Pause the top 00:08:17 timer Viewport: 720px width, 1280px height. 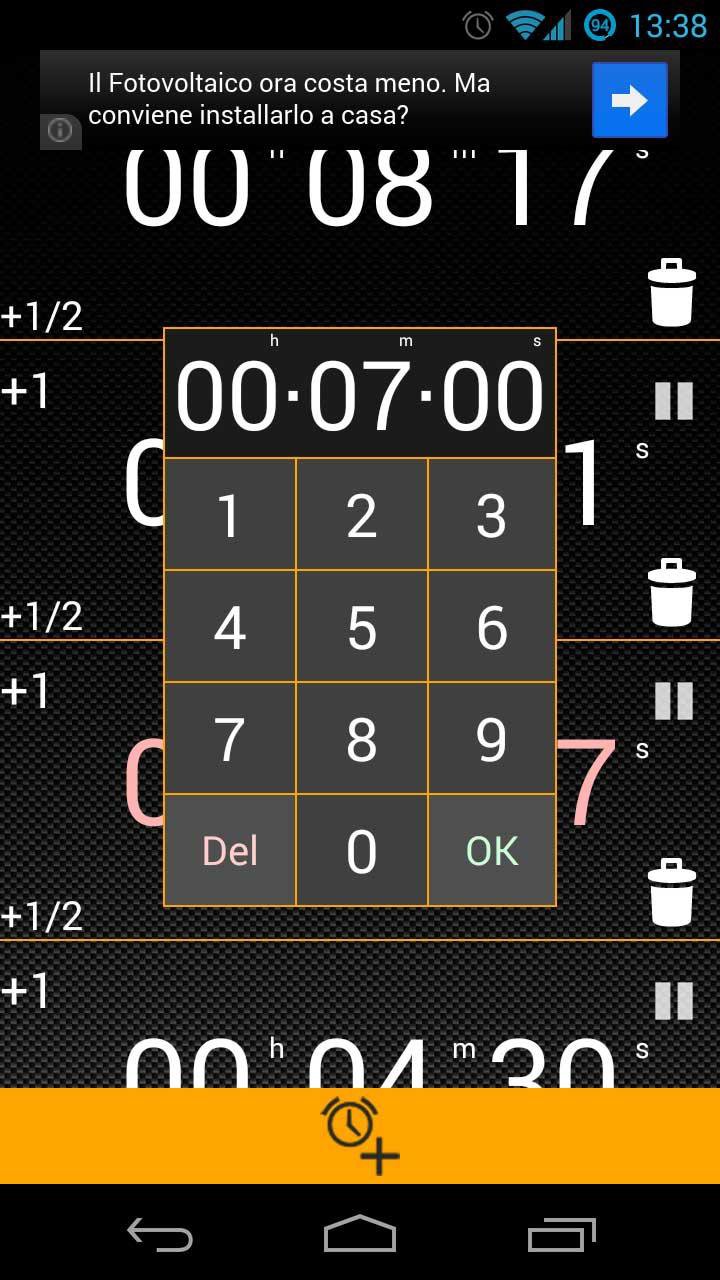pos(672,400)
